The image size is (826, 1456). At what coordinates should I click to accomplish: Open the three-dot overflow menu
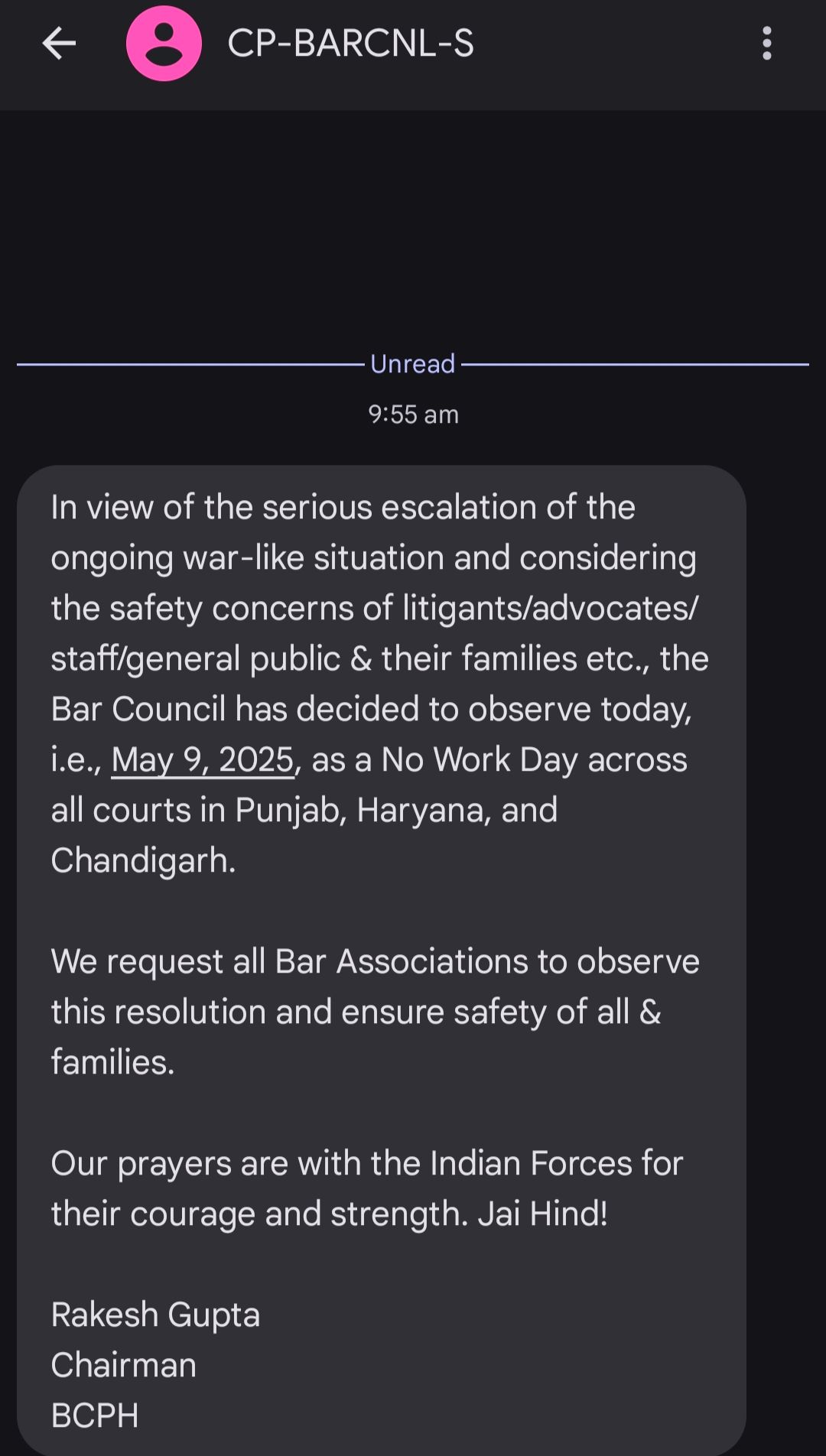coord(767,44)
